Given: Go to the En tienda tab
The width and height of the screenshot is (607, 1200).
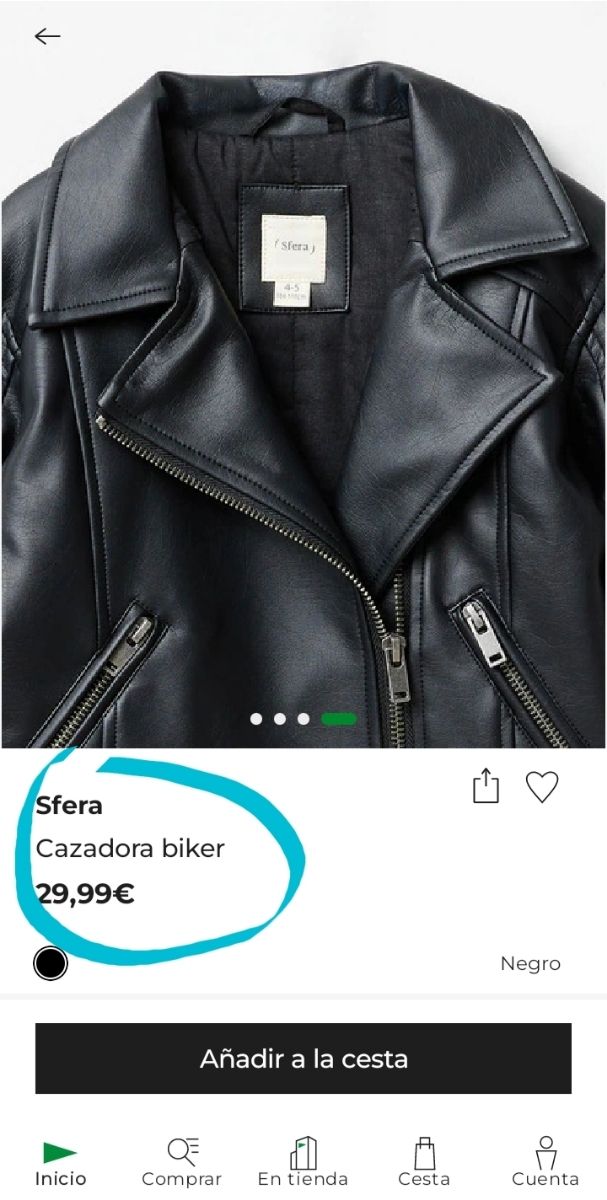Looking at the screenshot, I should 303,1164.
